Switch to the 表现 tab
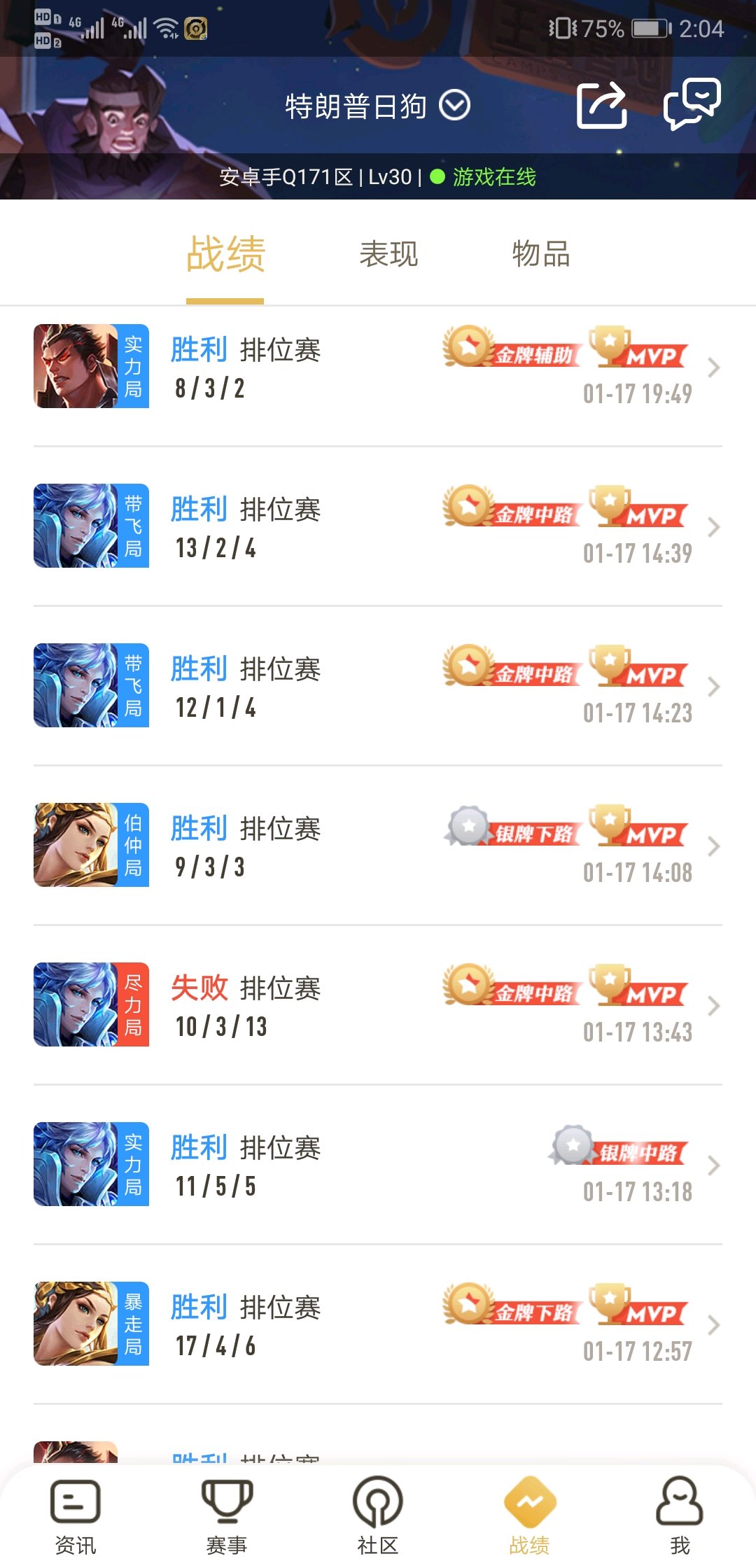Screen dimensions: 756x1568 (388, 253)
